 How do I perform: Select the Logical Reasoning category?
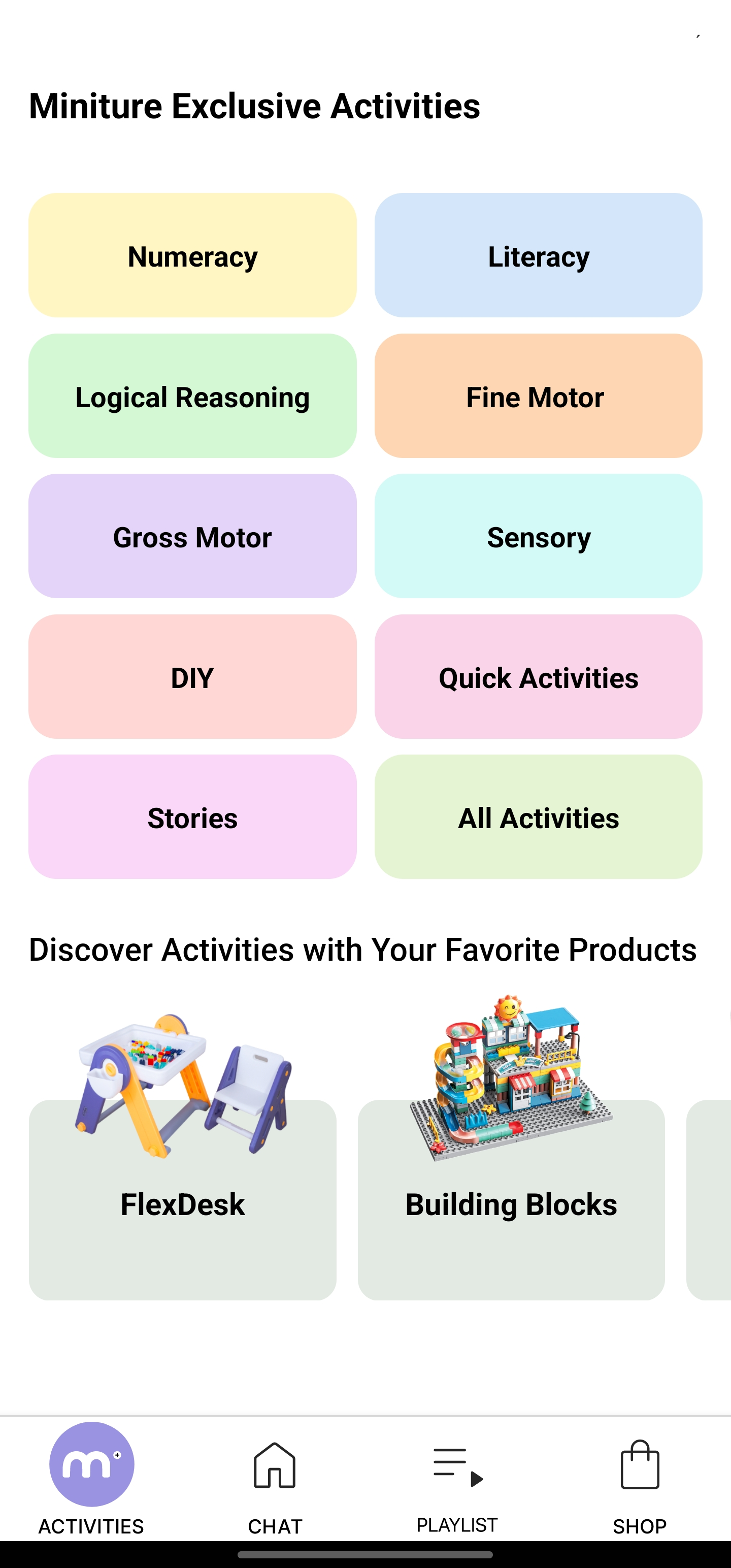(x=192, y=396)
